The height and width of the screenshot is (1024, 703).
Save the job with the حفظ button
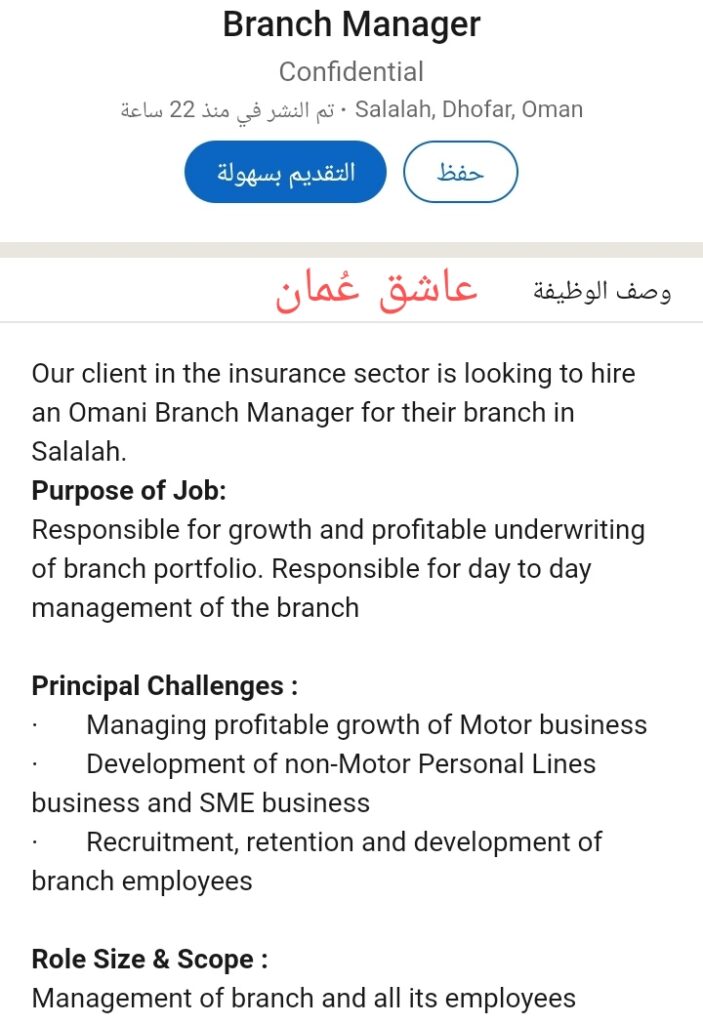pyautogui.click(x=460, y=172)
